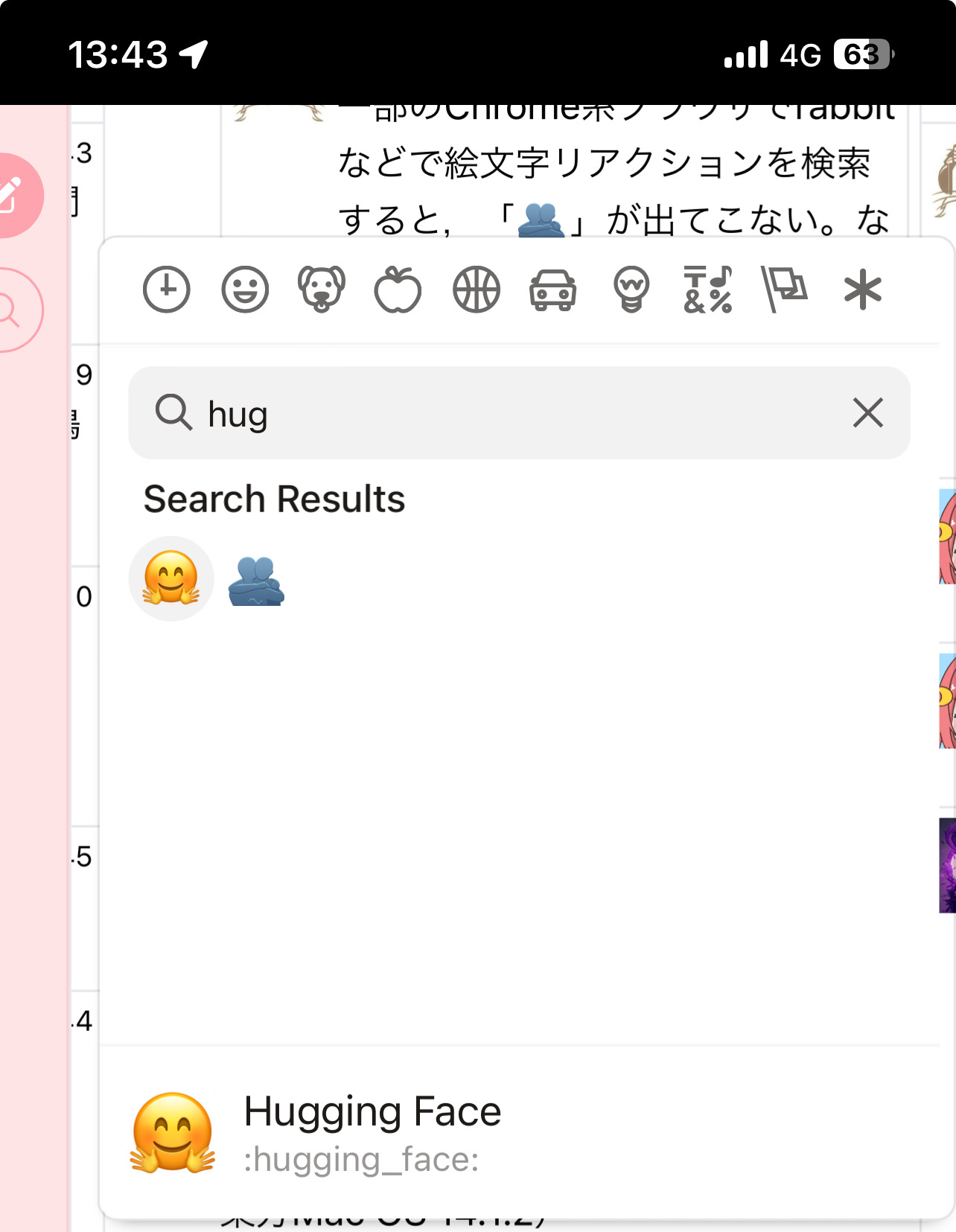Switch to the objects emoji category

[x=631, y=289]
